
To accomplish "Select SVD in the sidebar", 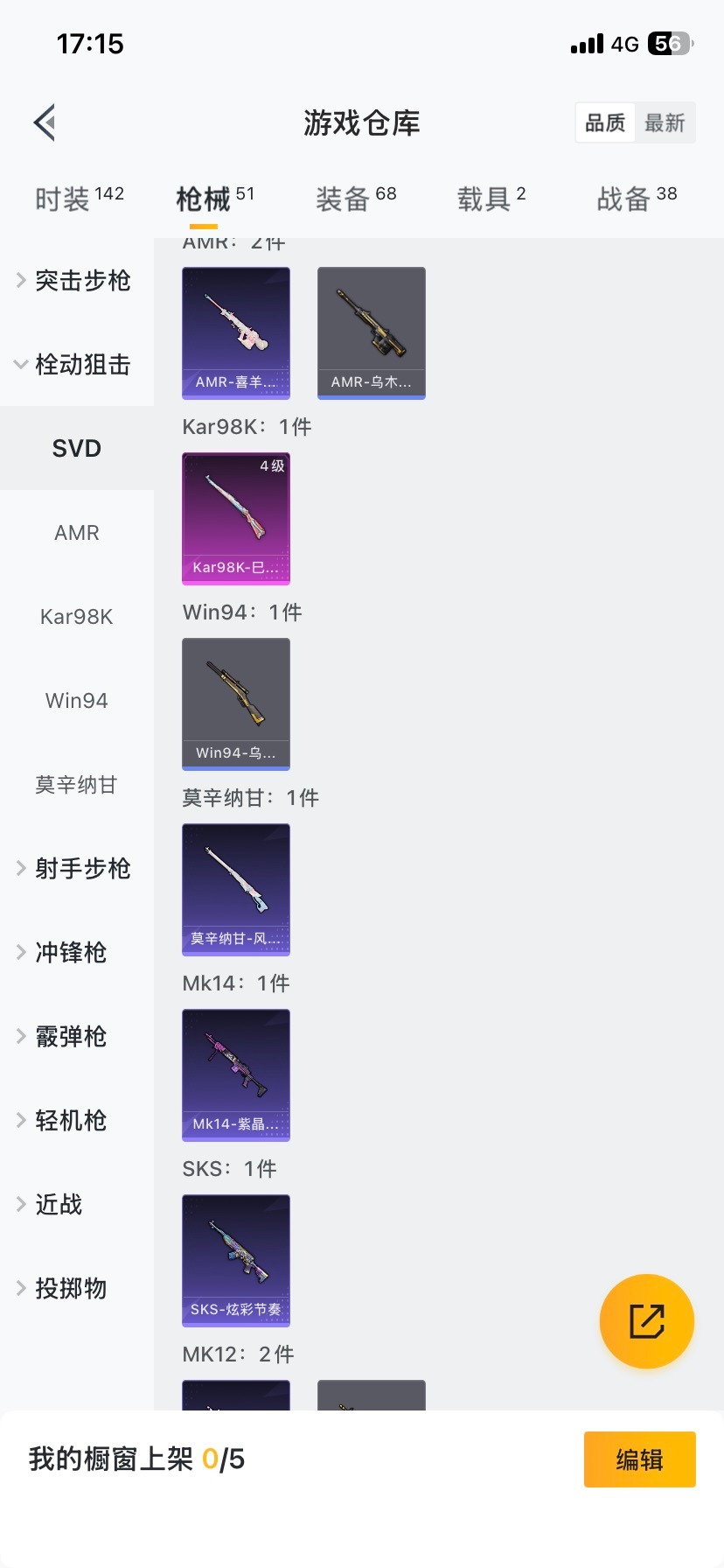I will tap(77, 448).
